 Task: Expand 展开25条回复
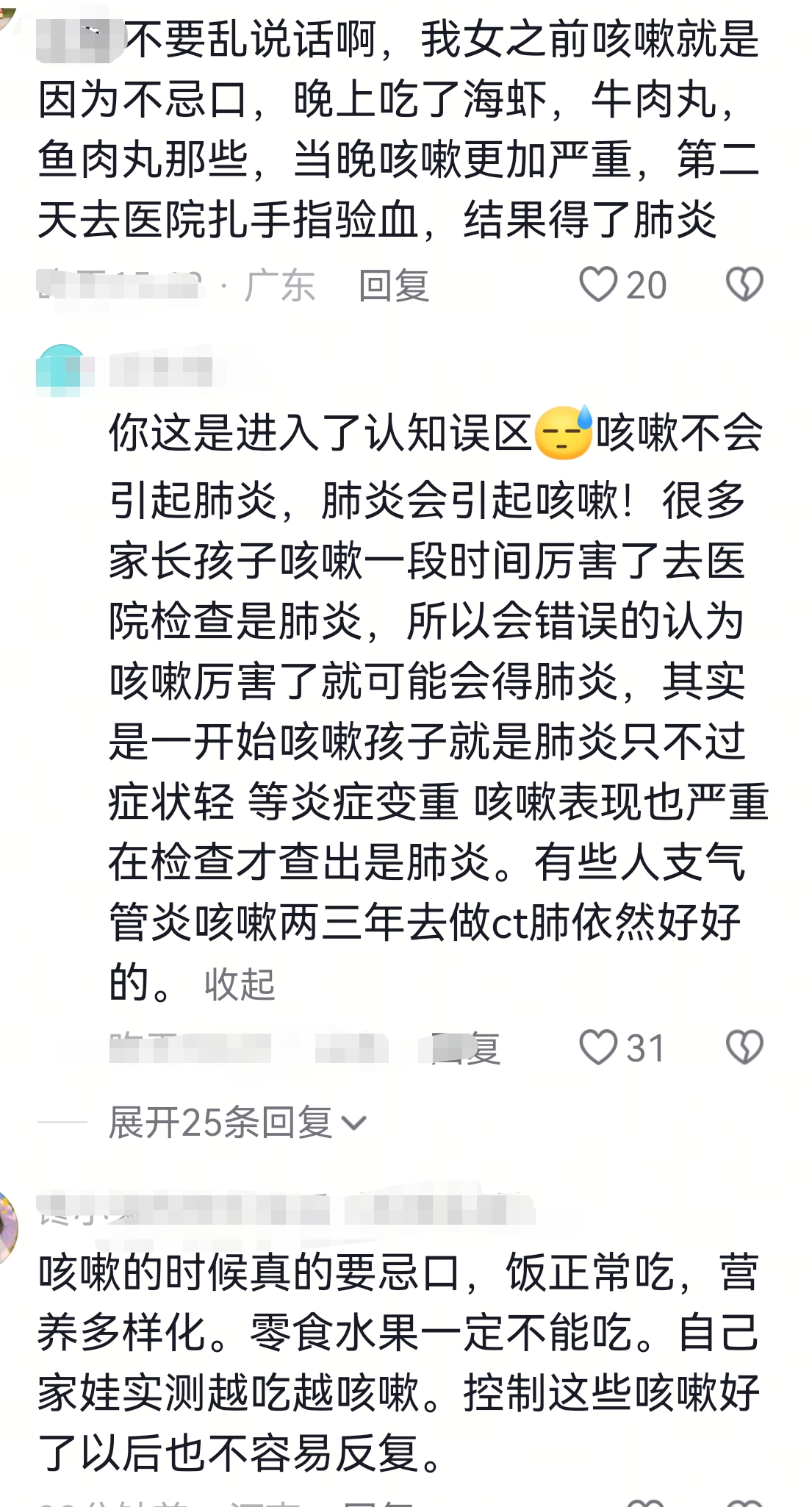tap(237, 1123)
